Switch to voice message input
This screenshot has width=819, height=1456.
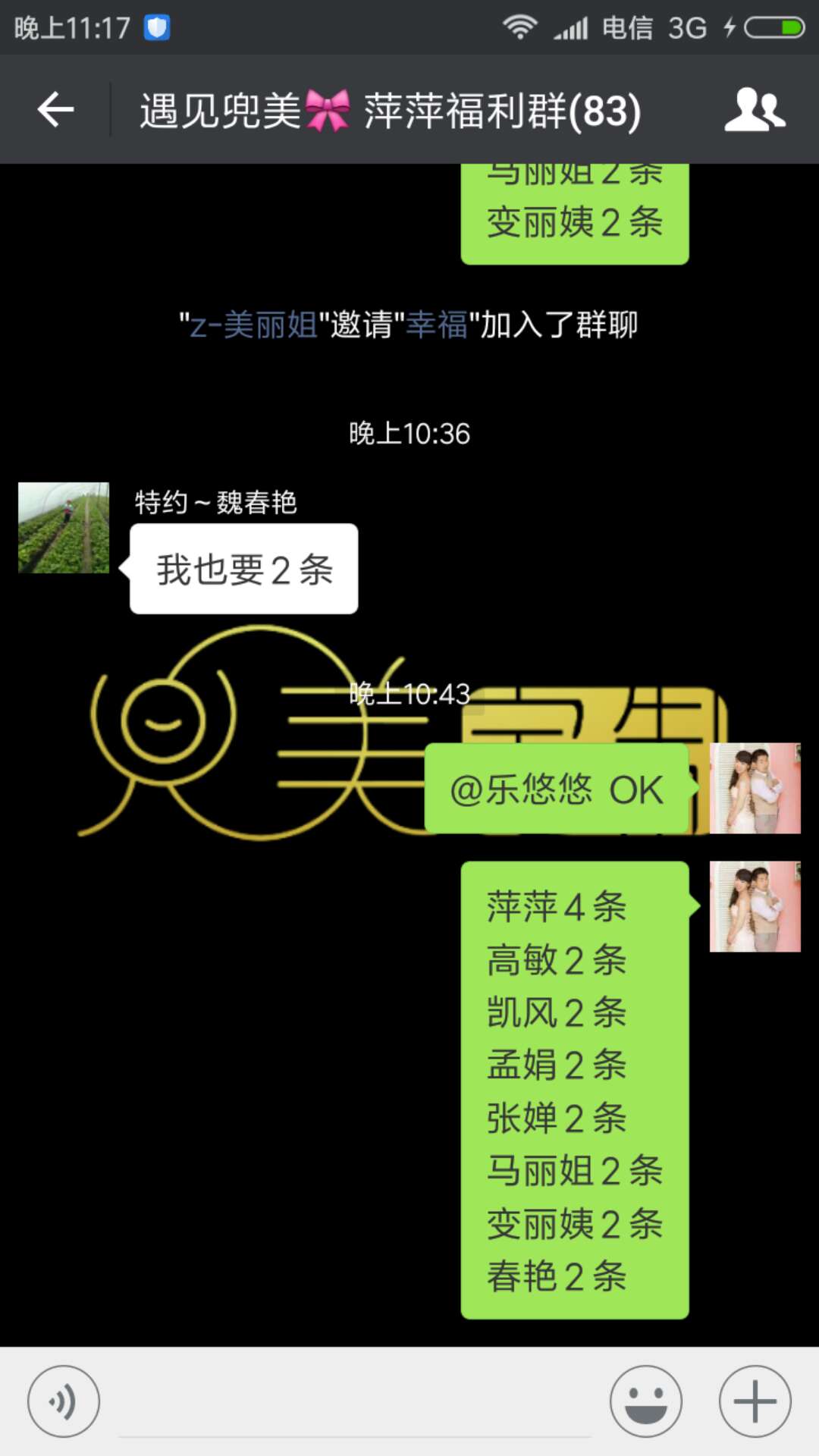point(64,1401)
